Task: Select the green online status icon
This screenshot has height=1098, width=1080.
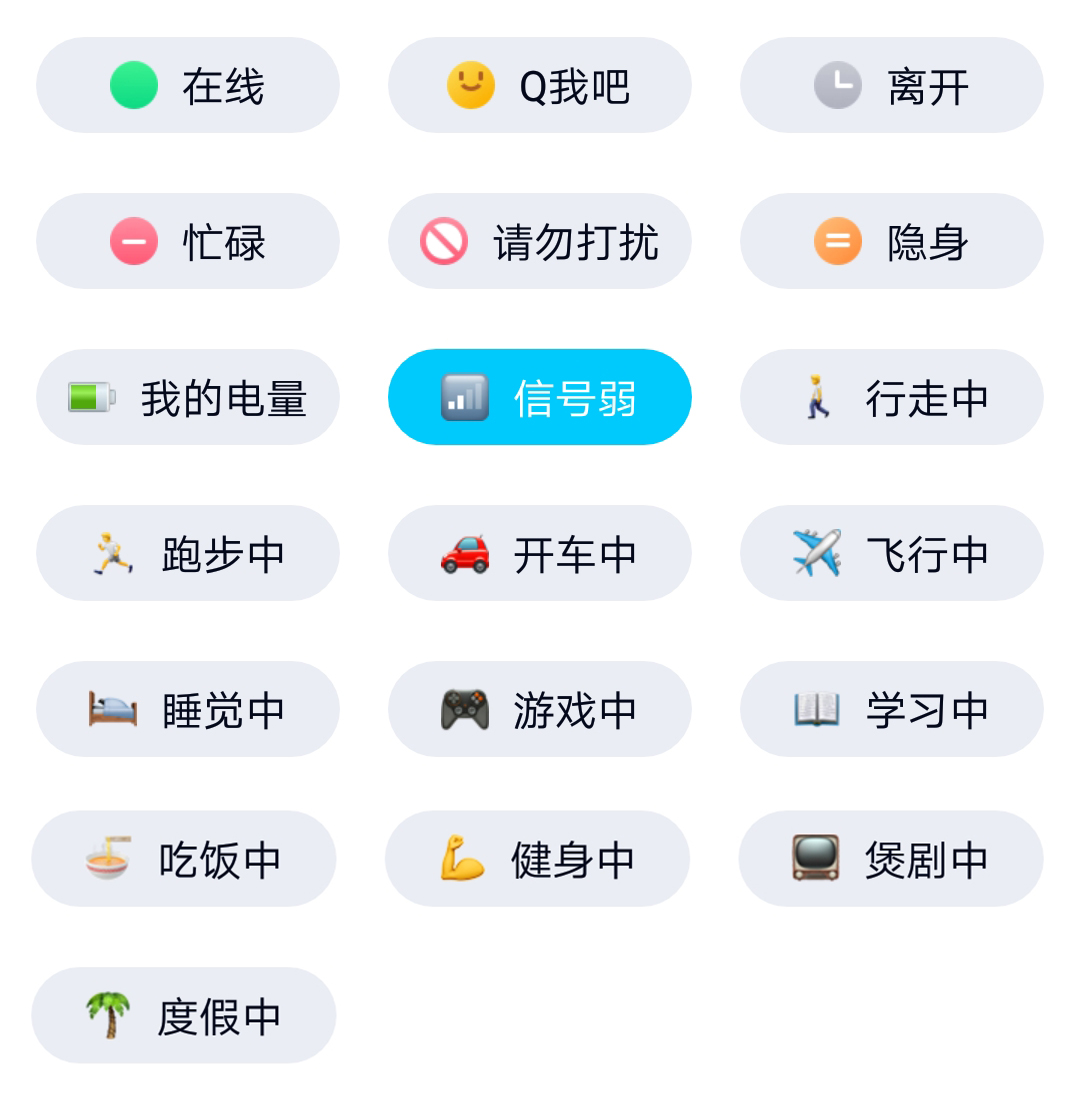Action: coord(135,86)
